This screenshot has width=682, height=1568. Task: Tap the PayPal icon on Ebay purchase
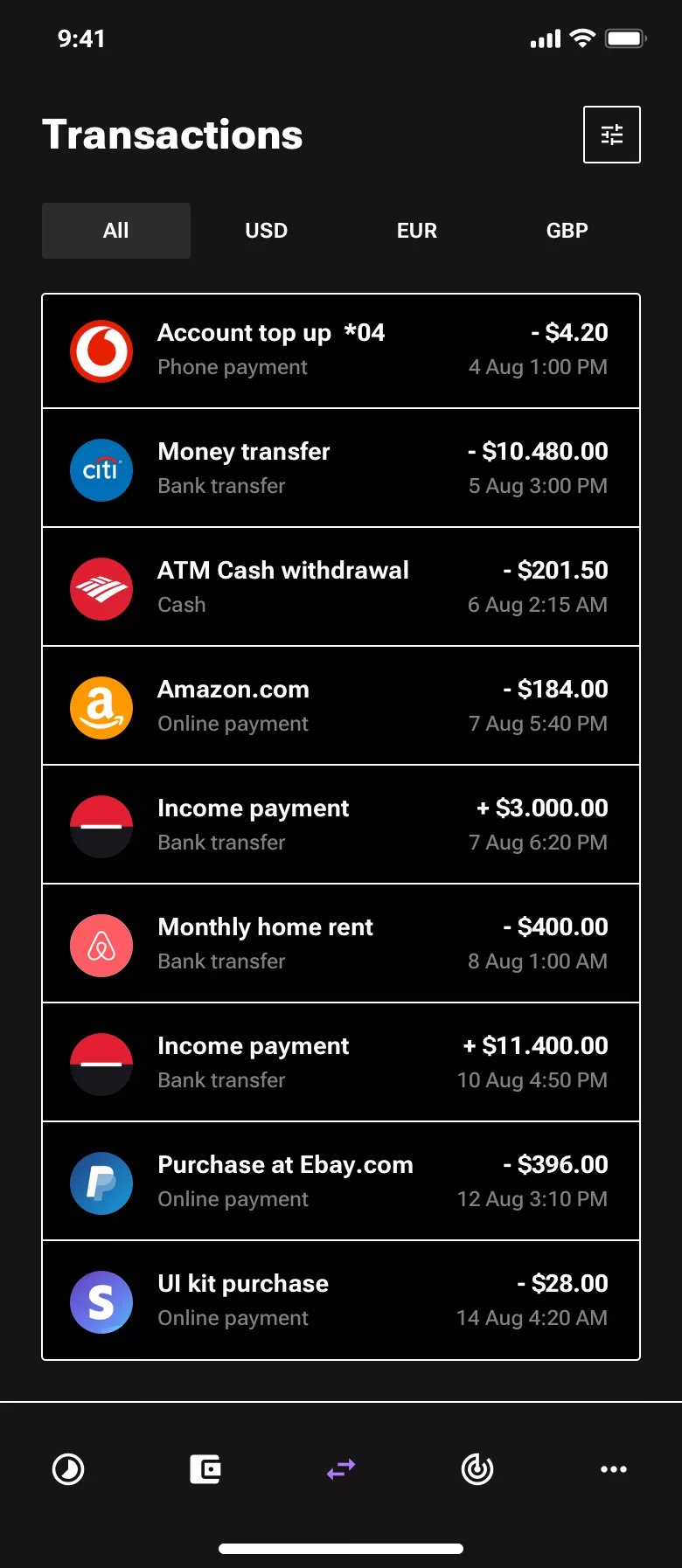pos(101,1183)
